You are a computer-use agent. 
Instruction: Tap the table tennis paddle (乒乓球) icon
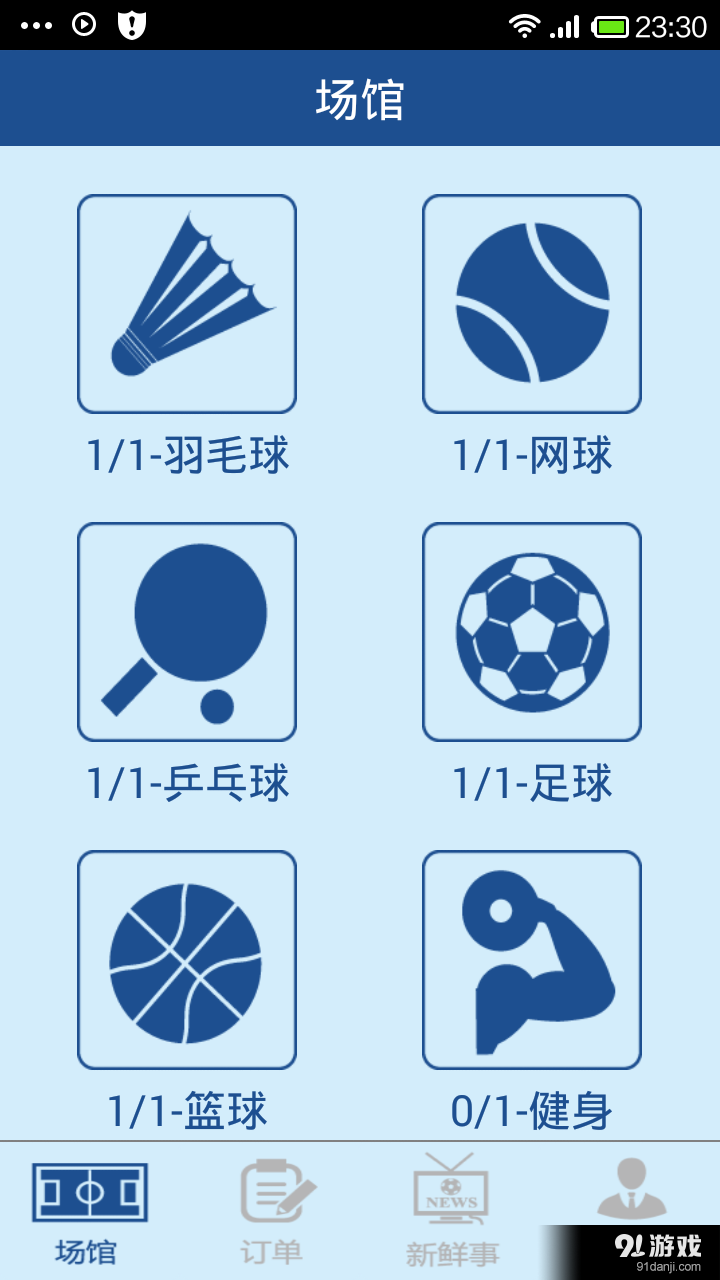(x=187, y=632)
